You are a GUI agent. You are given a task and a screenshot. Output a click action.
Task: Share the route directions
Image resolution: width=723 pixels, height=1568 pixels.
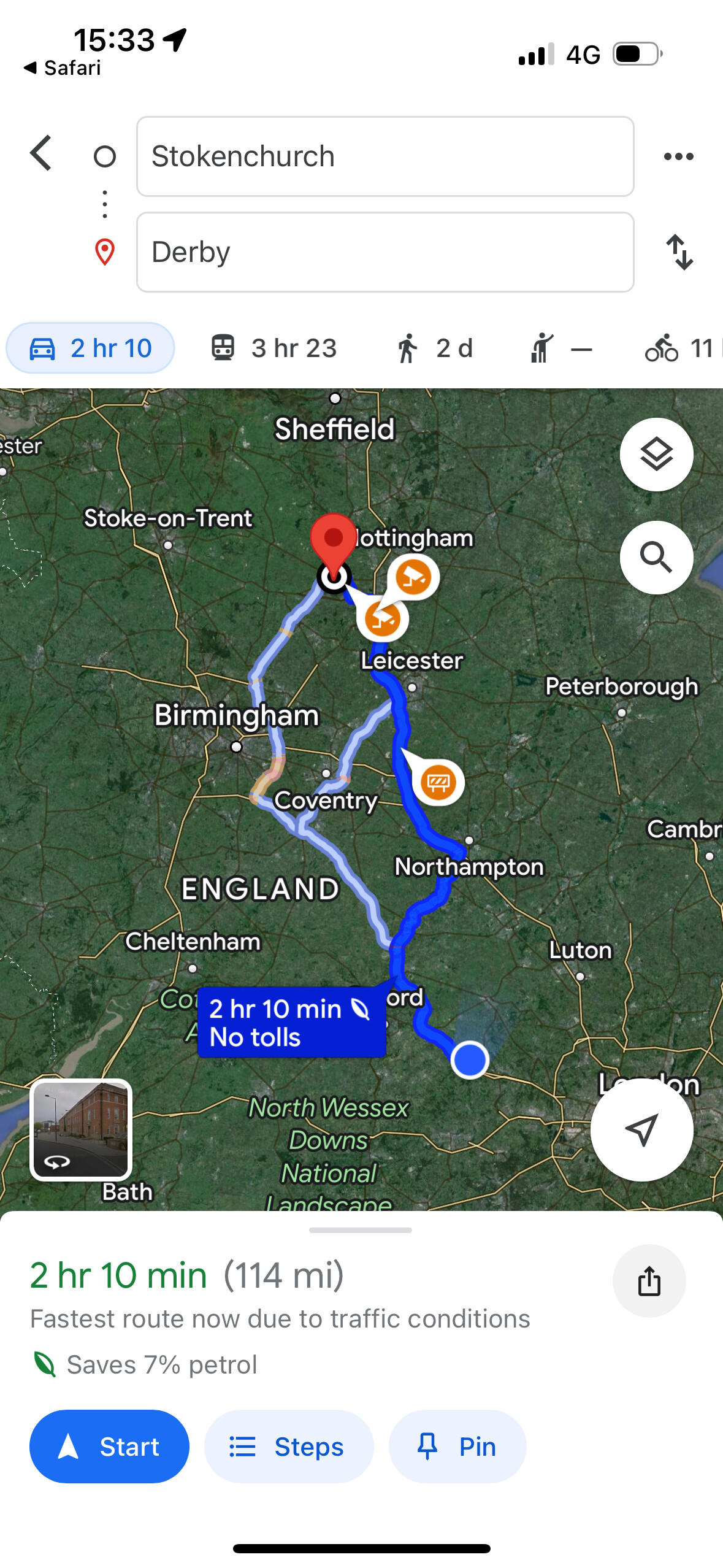[649, 1281]
